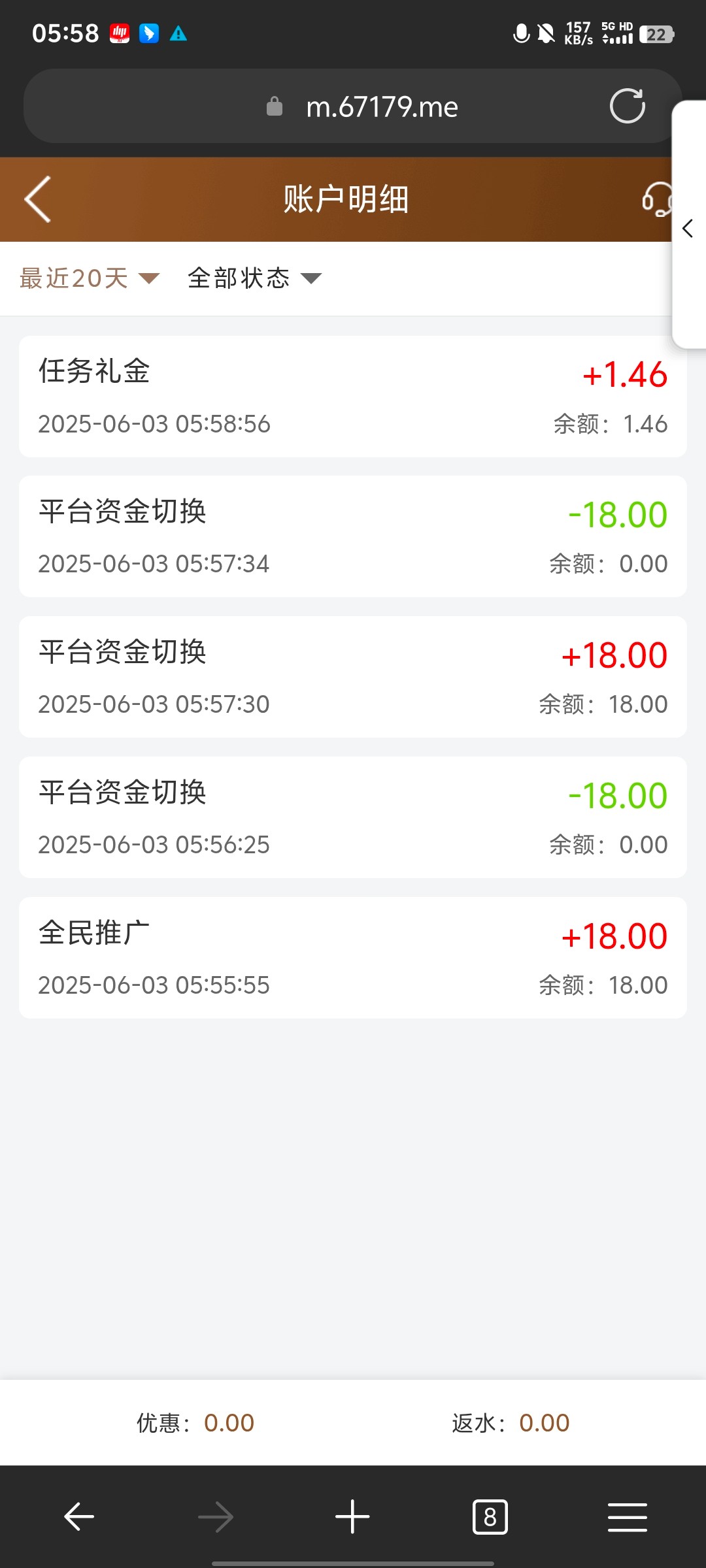
Task: View the 8 open browser tabs
Action: click(x=490, y=1516)
